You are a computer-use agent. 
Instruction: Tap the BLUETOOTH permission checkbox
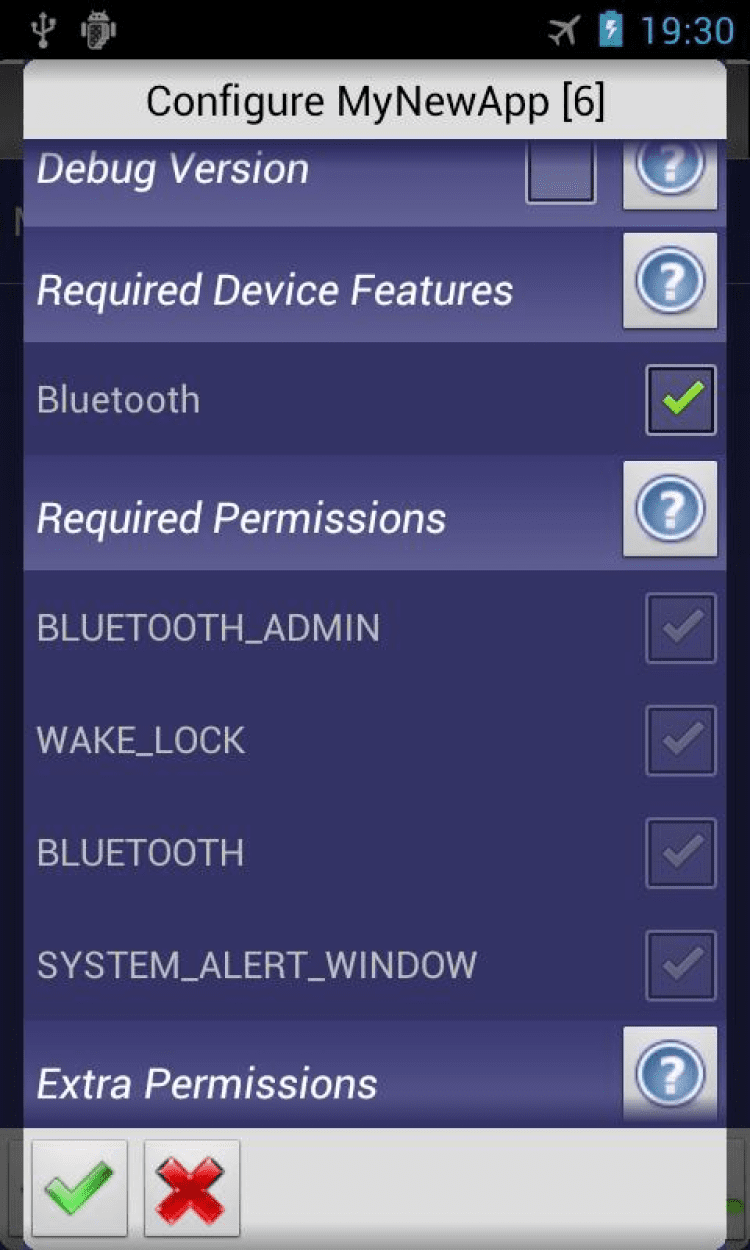(681, 853)
